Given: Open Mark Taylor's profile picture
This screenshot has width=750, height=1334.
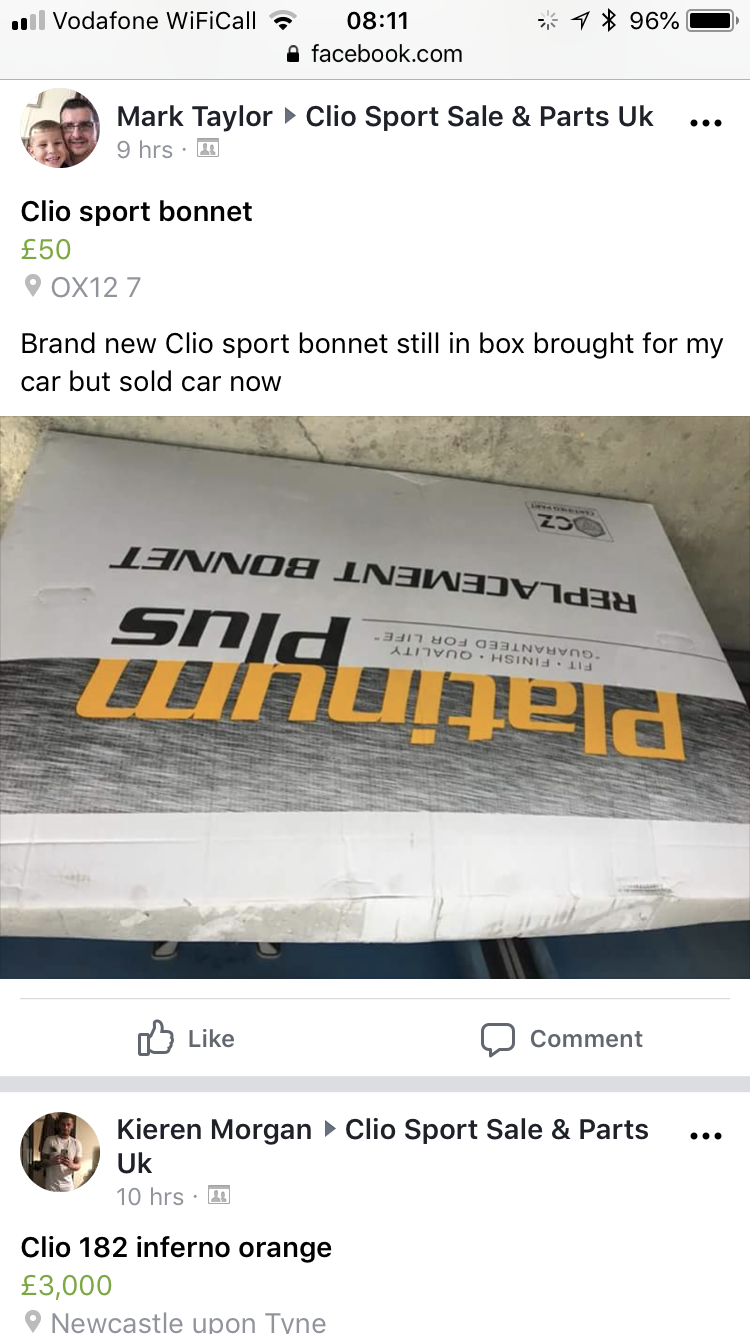Looking at the screenshot, I should (60, 128).
